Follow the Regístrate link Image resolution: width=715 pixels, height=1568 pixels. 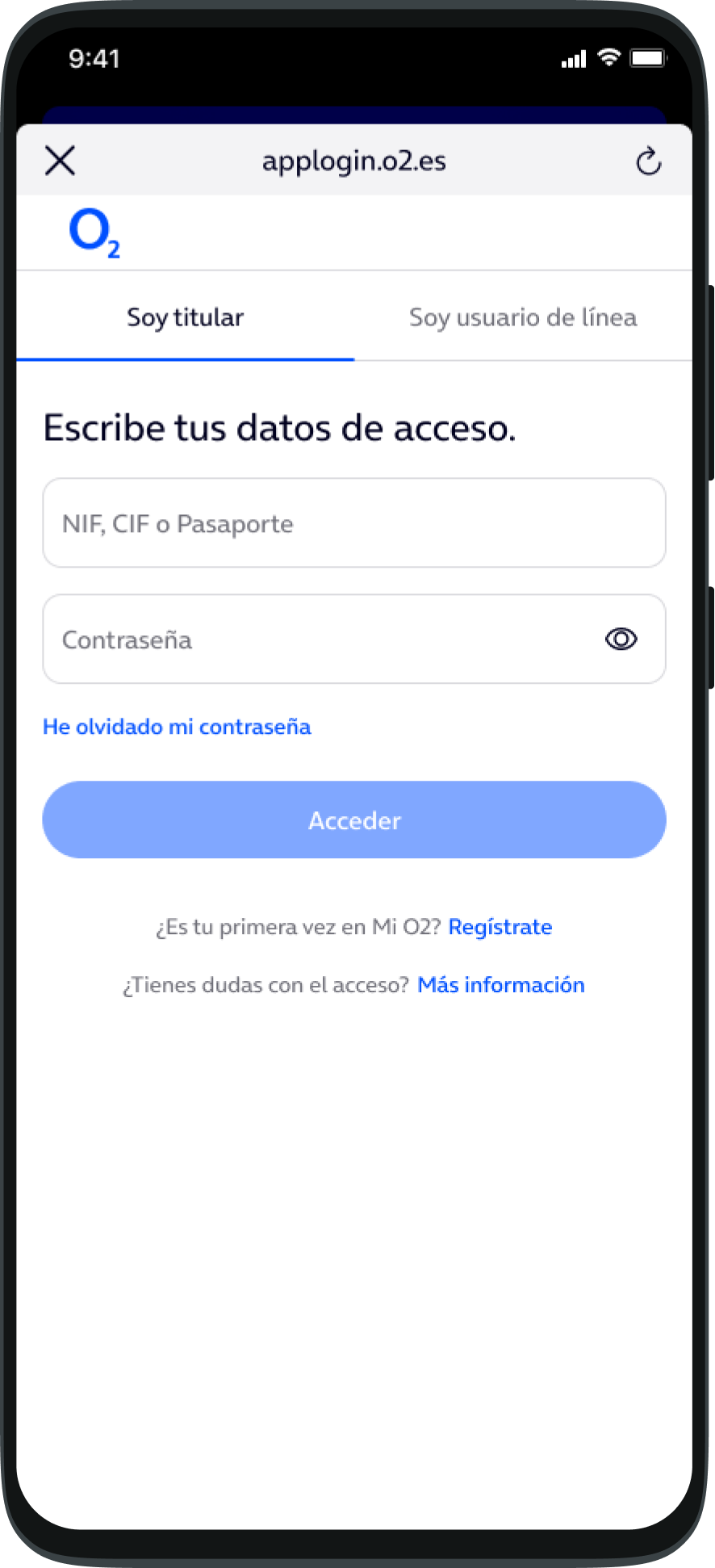point(500,927)
